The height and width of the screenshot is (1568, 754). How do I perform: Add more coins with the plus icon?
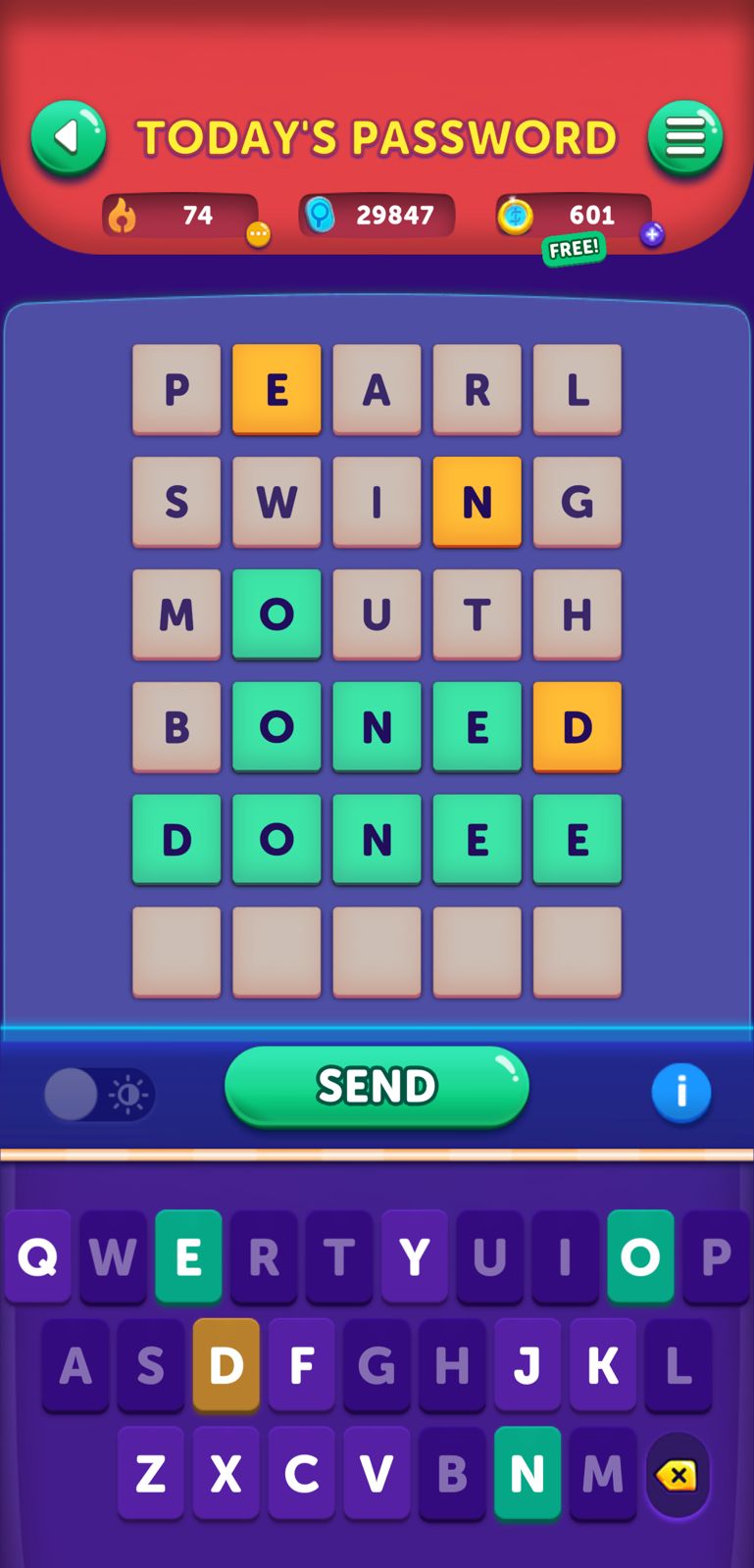tap(652, 234)
